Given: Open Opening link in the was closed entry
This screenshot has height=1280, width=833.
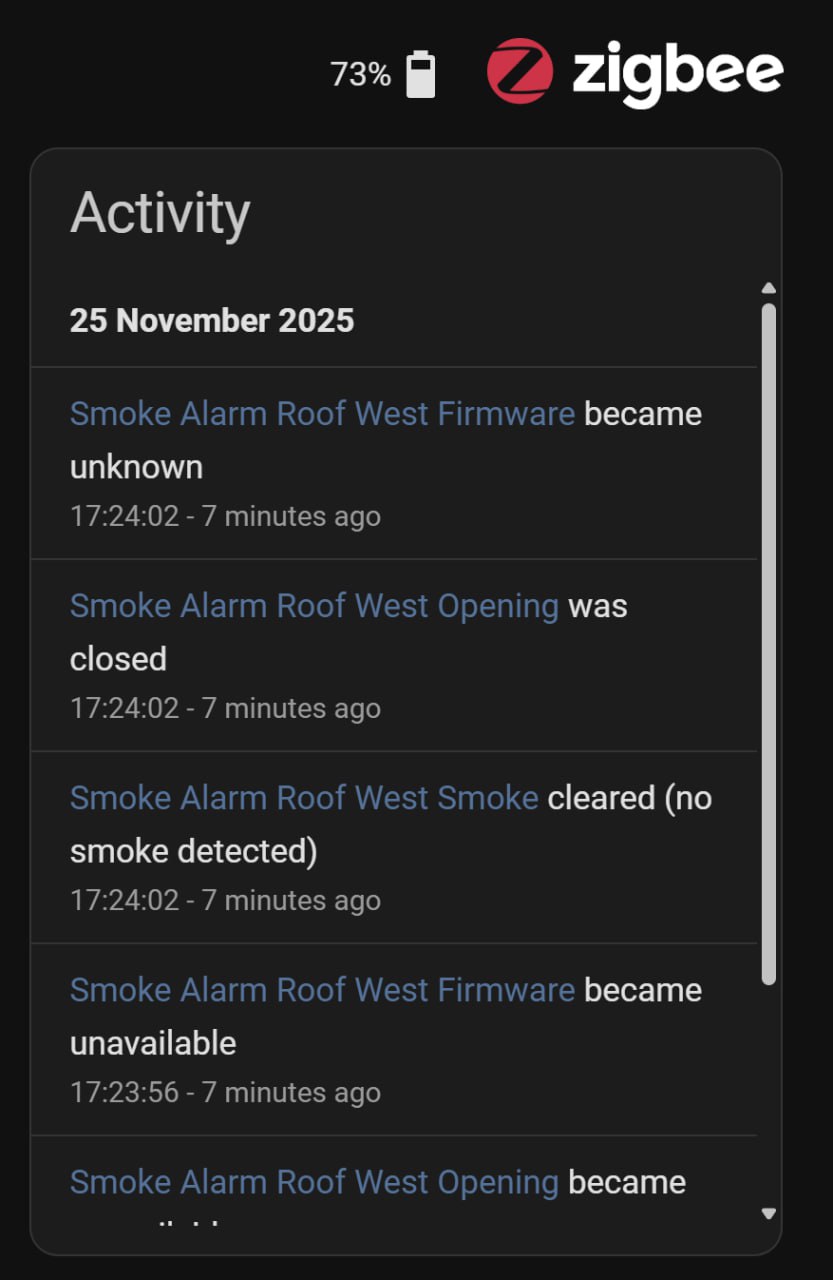Looking at the screenshot, I should click(x=314, y=606).
